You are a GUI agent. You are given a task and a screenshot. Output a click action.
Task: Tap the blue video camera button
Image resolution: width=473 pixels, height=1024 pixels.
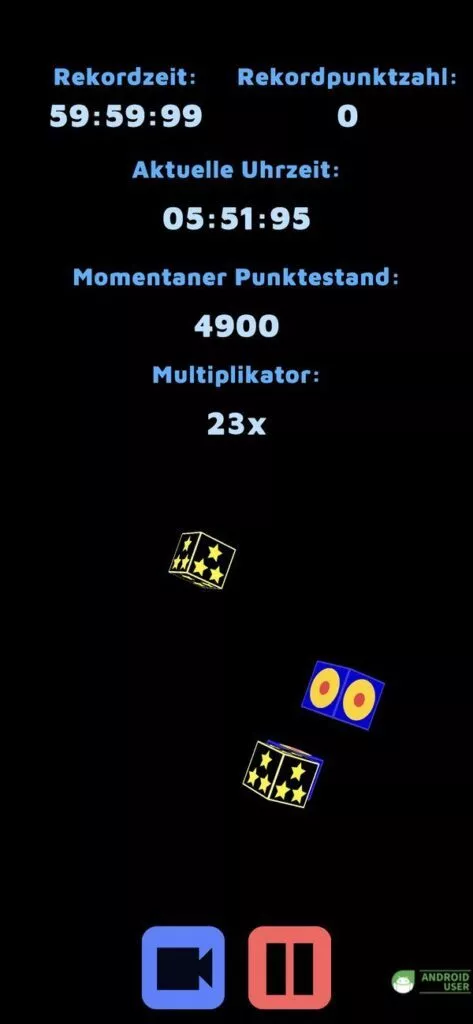coord(183,967)
